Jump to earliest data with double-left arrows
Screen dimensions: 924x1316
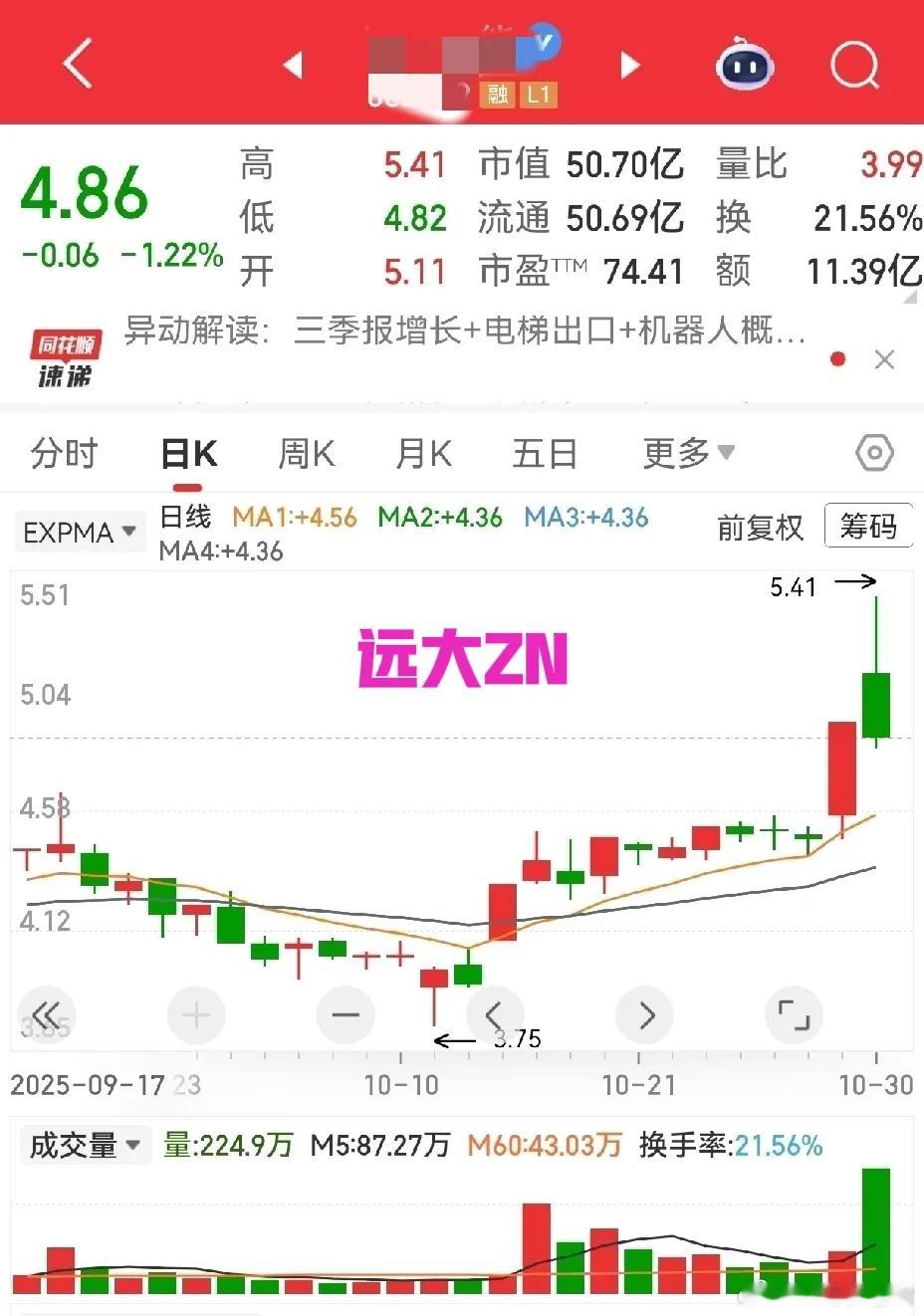click(x=47, y=1014)
